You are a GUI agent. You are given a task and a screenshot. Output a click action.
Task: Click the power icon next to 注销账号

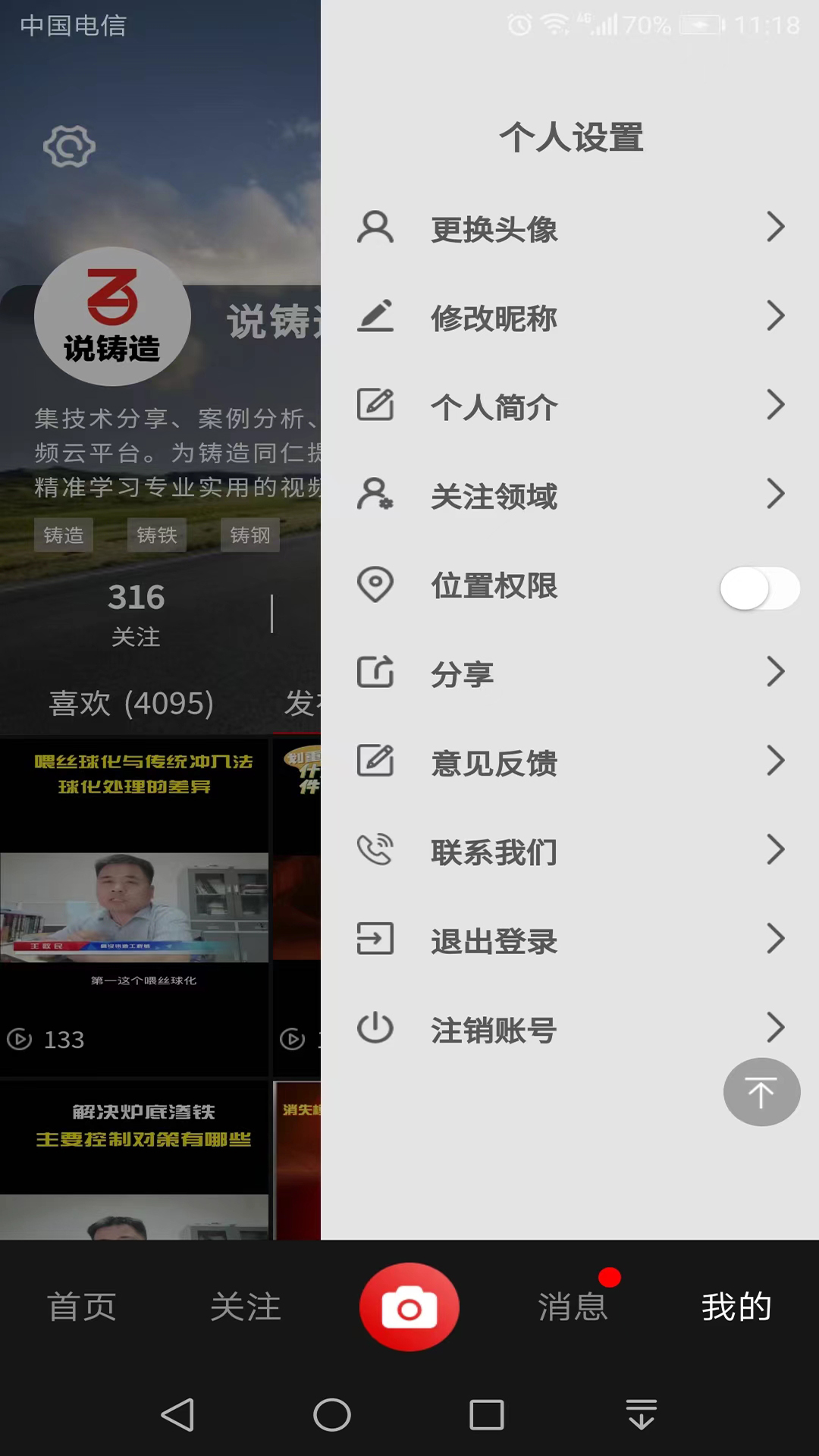coord(375,1028)
